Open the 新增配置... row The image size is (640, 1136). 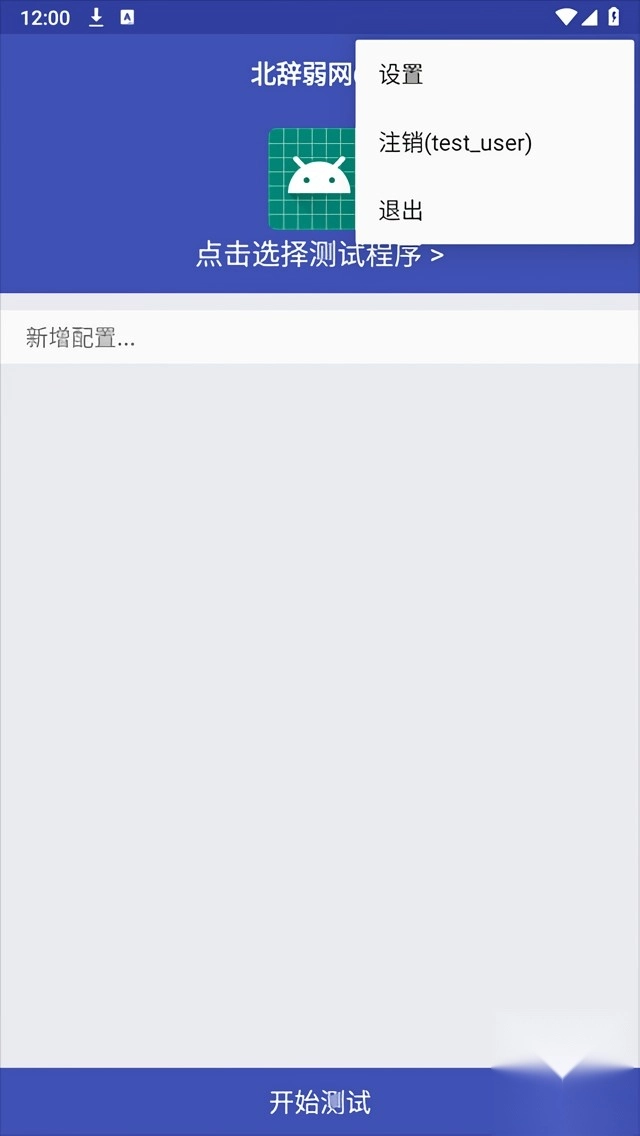[x=320, y=338]
